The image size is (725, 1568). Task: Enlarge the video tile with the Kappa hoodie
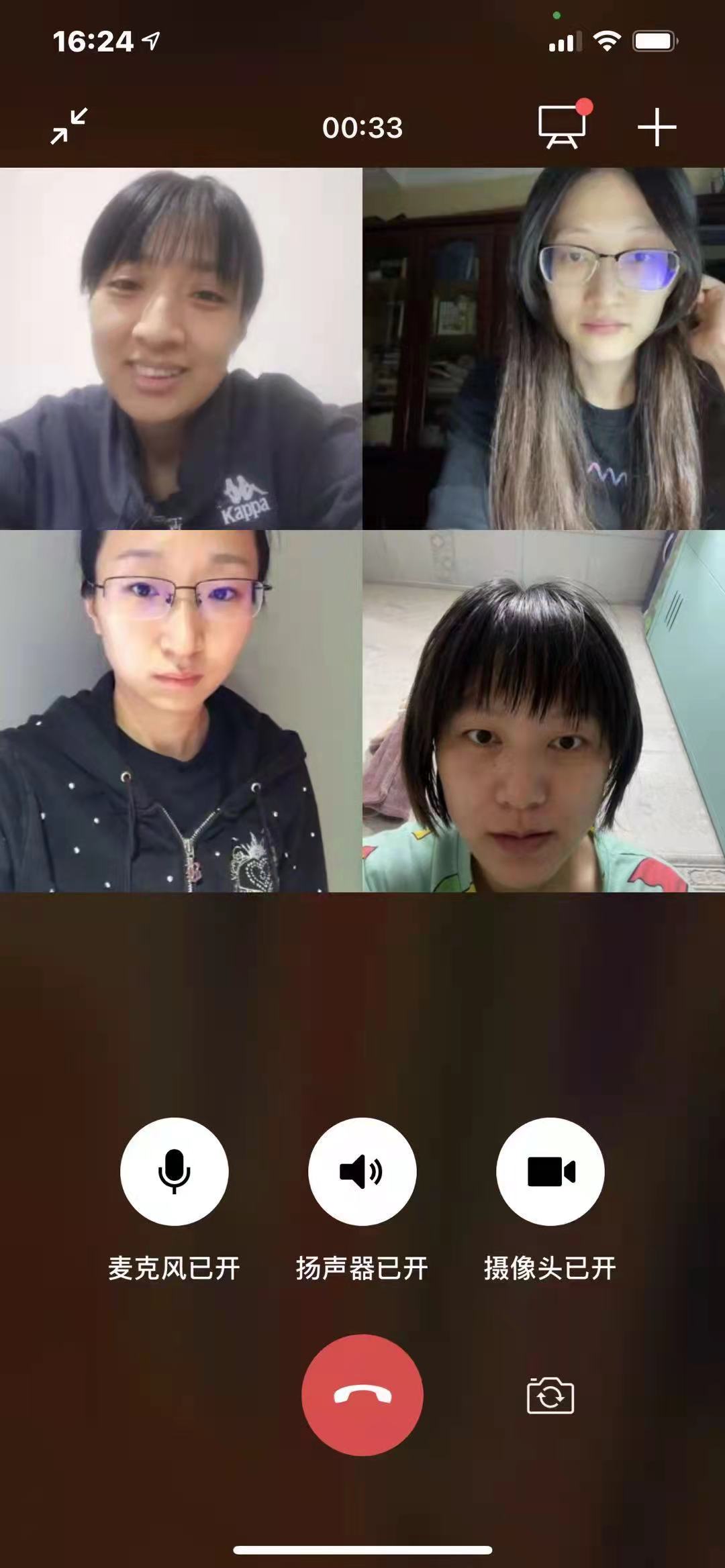pos(181,349)
